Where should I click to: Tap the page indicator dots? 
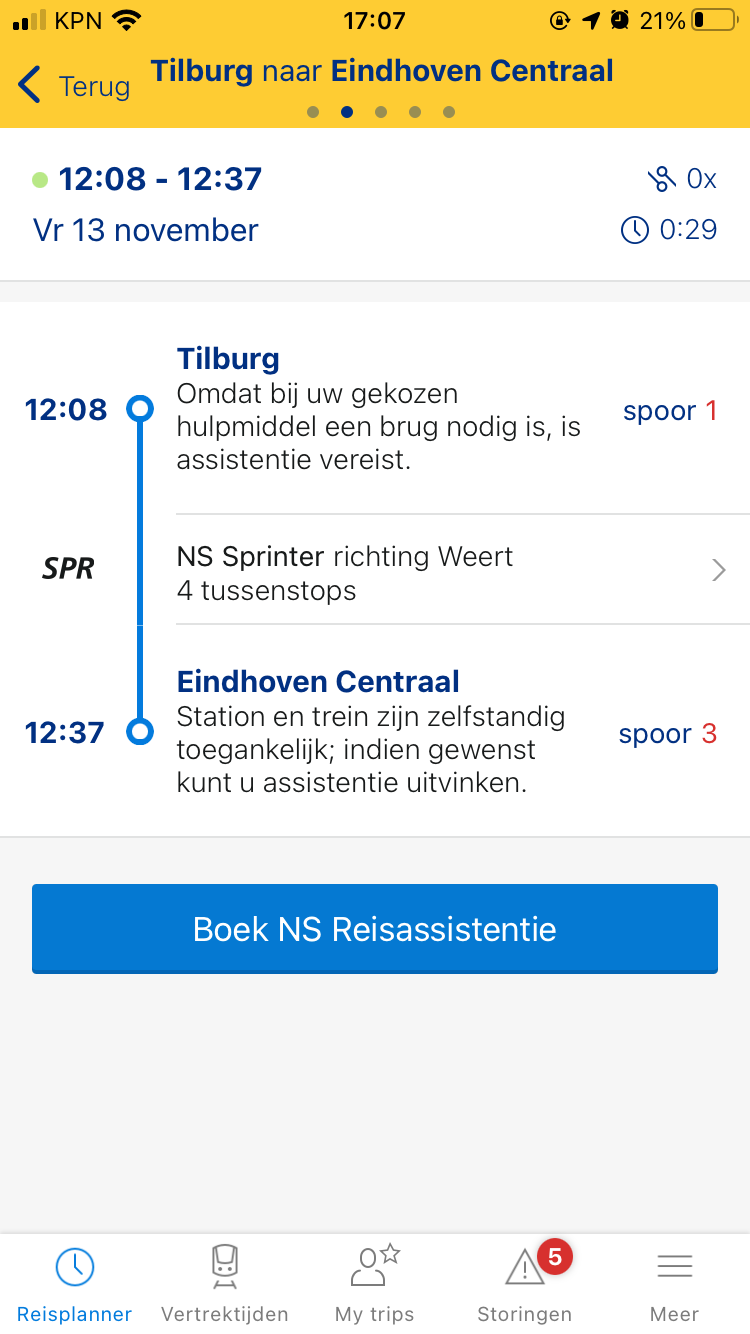pyautogui.click(x=381, y=112)
